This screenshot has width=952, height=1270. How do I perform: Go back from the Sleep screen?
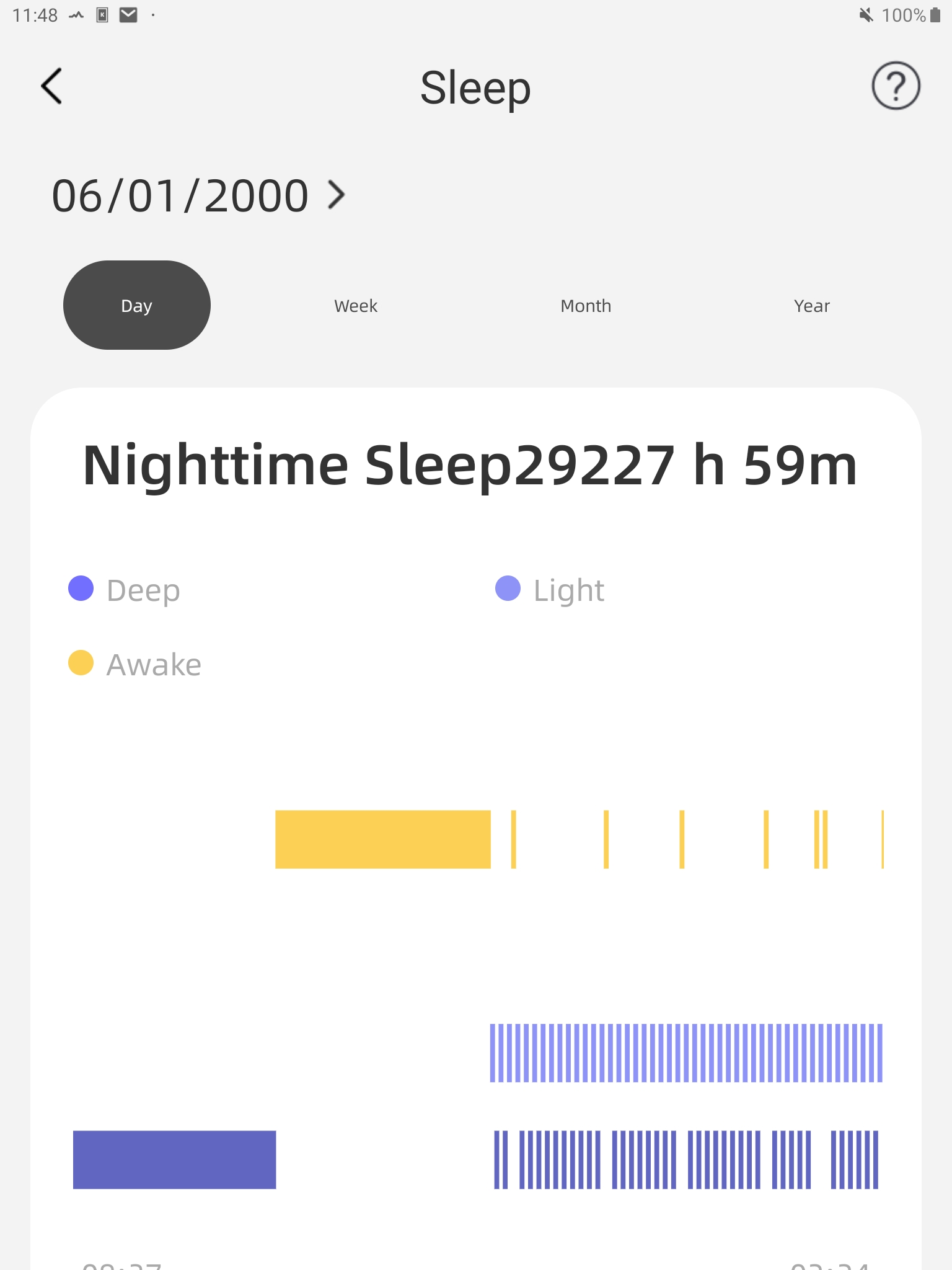52,86
